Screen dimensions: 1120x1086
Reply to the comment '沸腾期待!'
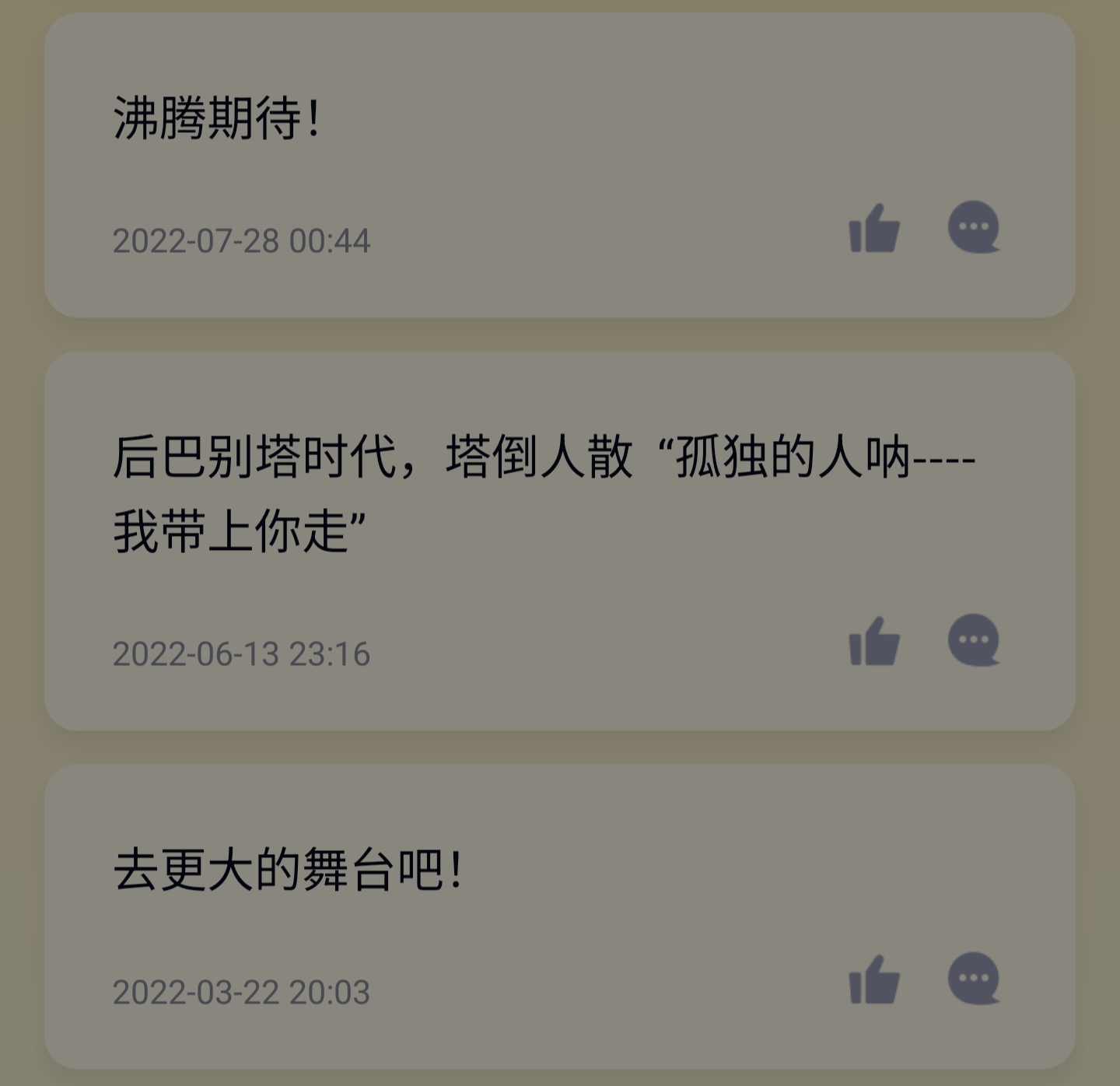pos(974,227)
